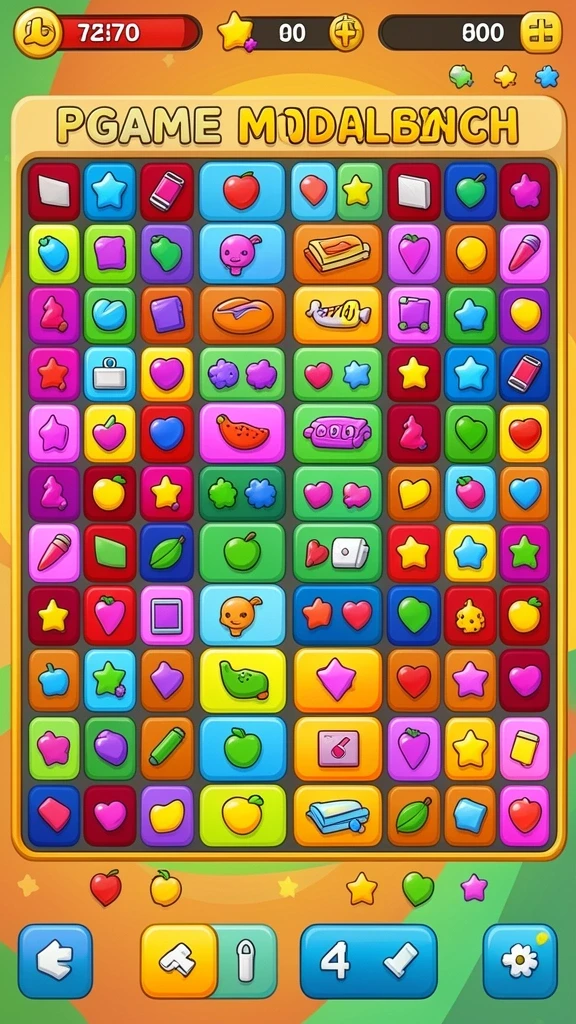Image resolution: width=576 pixels, height=1024 pixels.
Task: Select the narrow booster beside the hammer
Action: click(x=246, y=961)
